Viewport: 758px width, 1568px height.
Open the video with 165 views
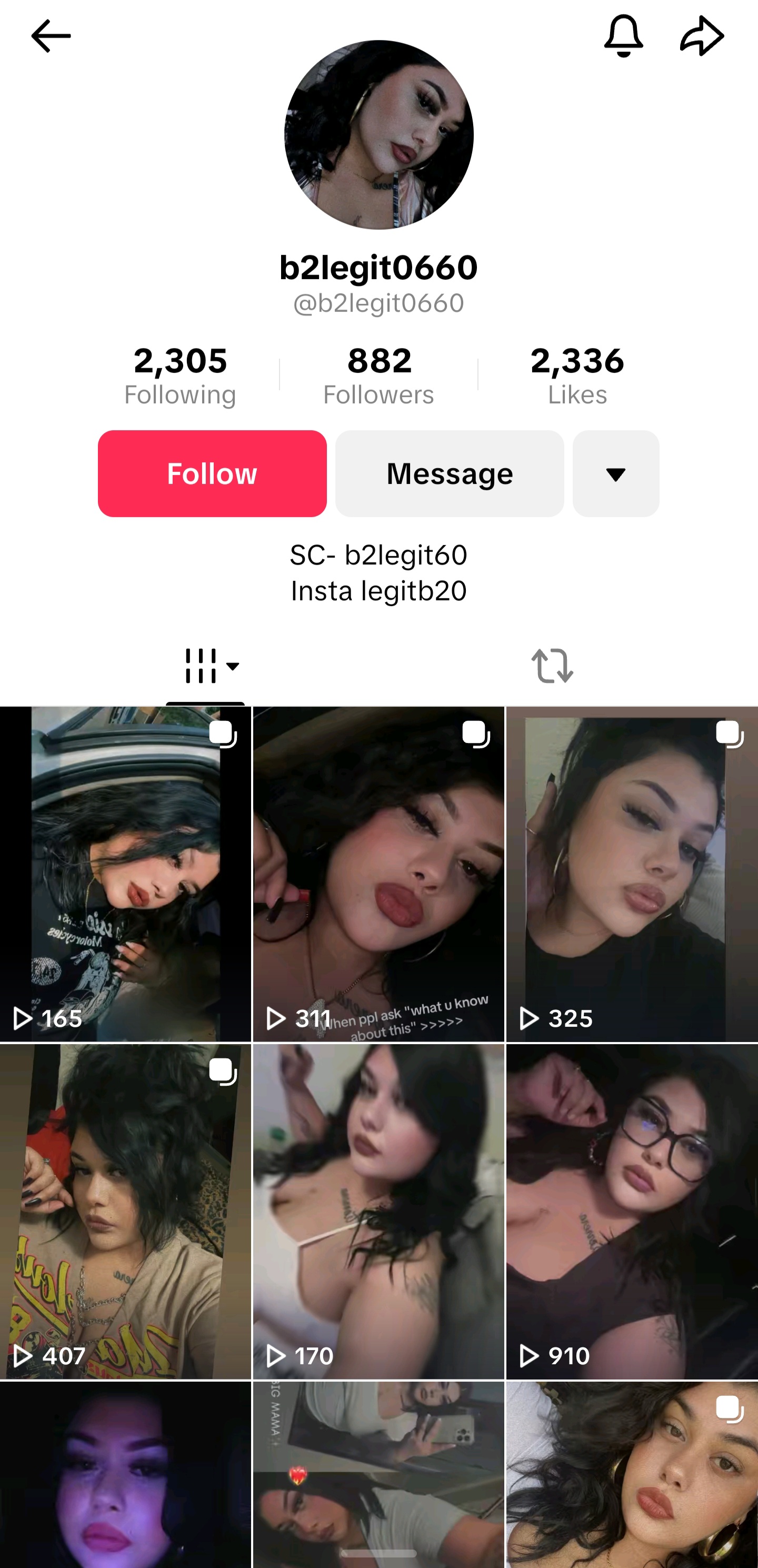coord(125,874)
